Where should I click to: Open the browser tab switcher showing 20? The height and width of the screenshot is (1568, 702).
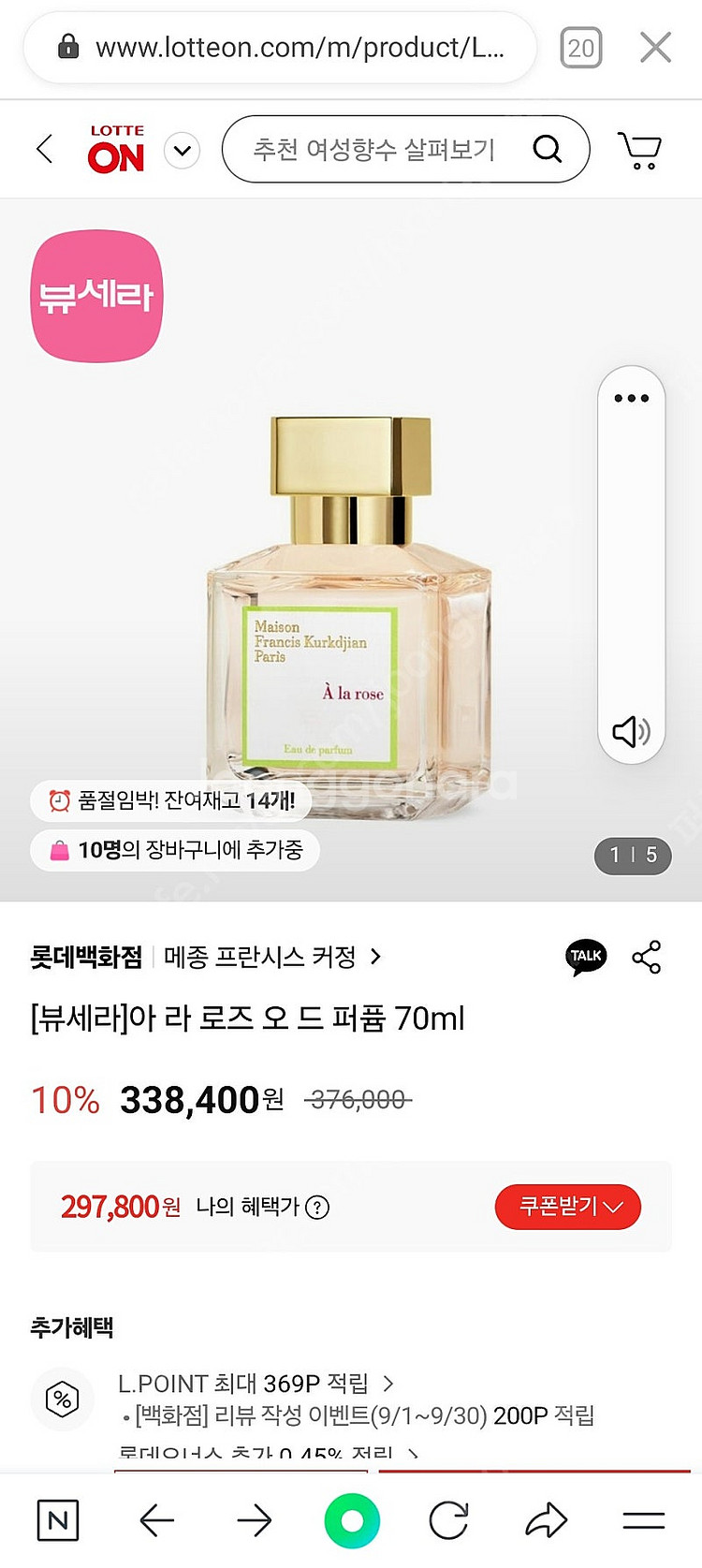(x=580, y=47)
